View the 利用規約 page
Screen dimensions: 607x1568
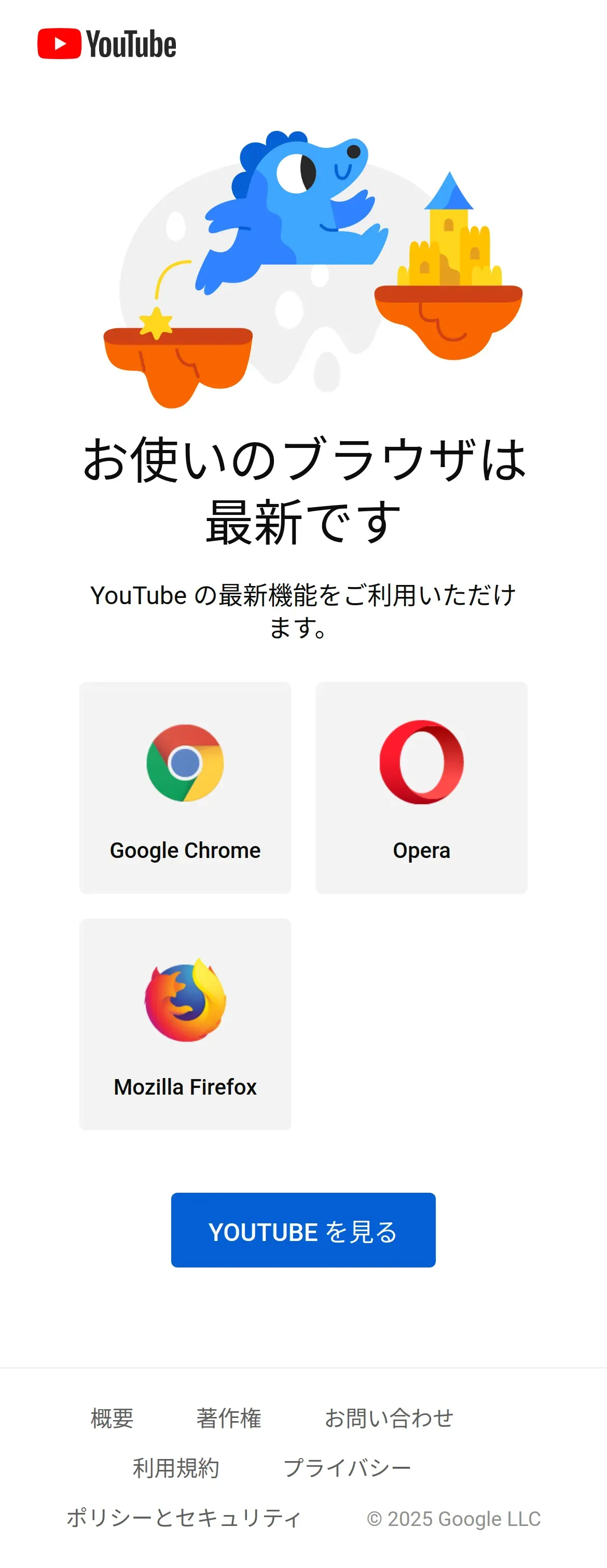pyautogui.click(x=176, y=1467)
